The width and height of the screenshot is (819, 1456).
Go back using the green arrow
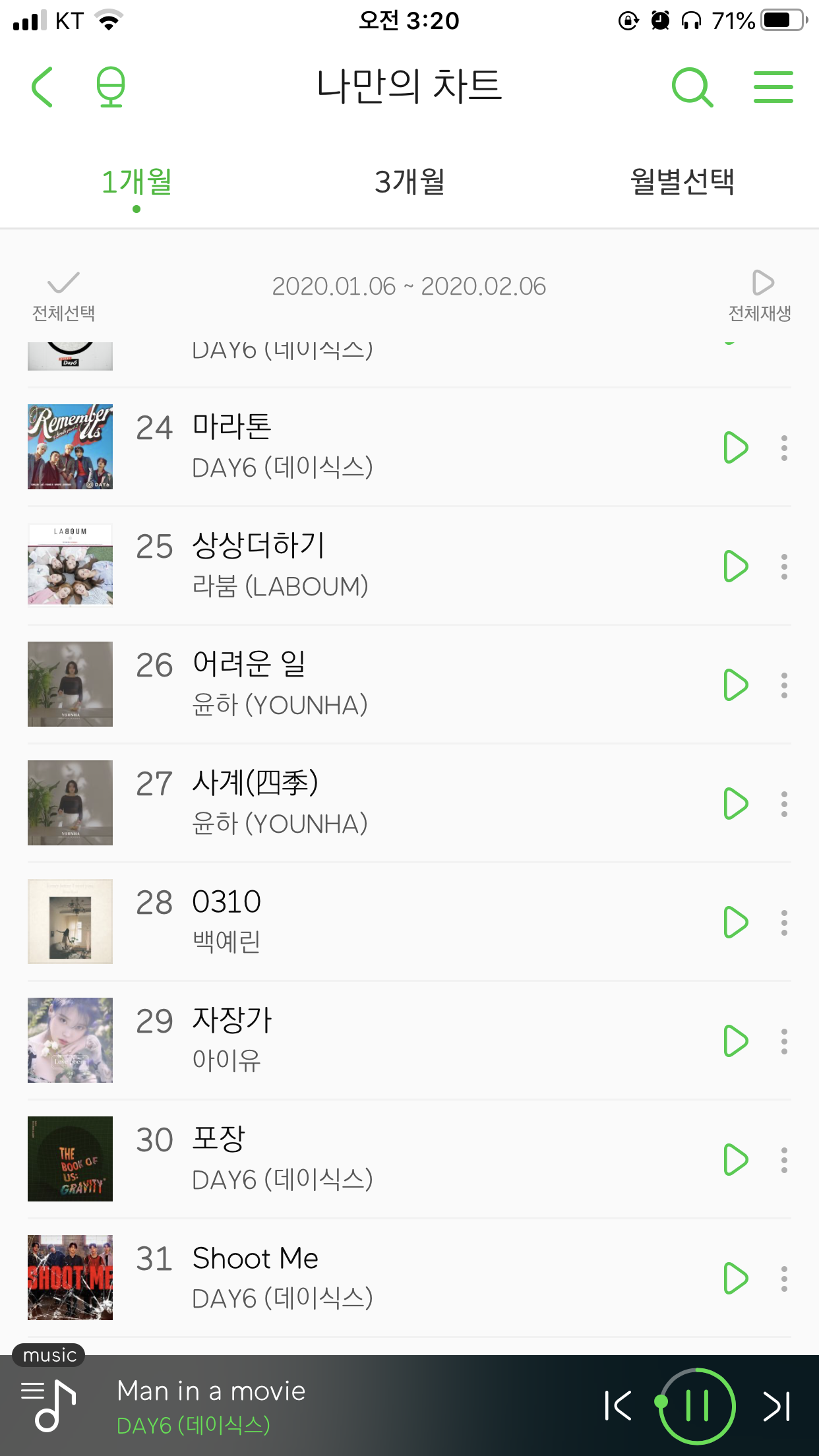(42, 87)
